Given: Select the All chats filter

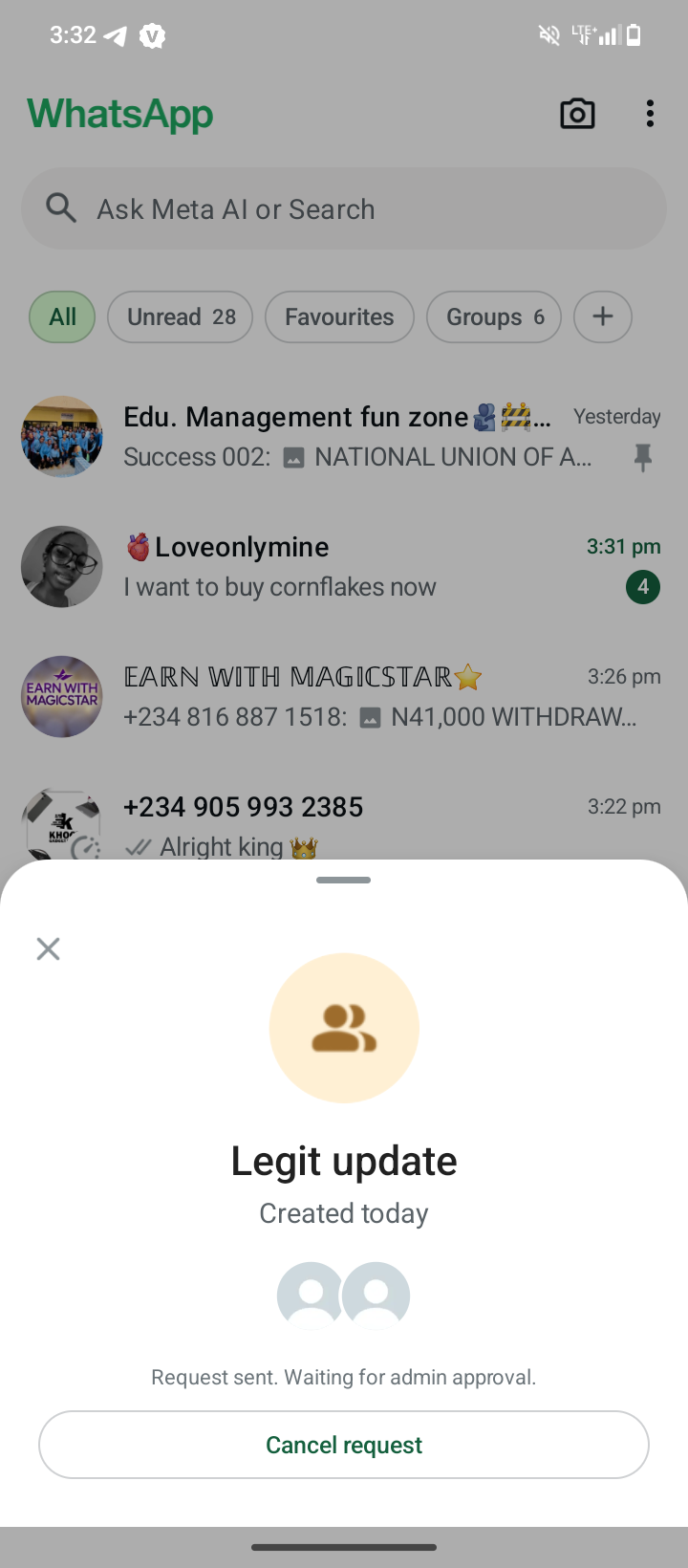Looking at the screenshot, I should (x=62, y=316).
